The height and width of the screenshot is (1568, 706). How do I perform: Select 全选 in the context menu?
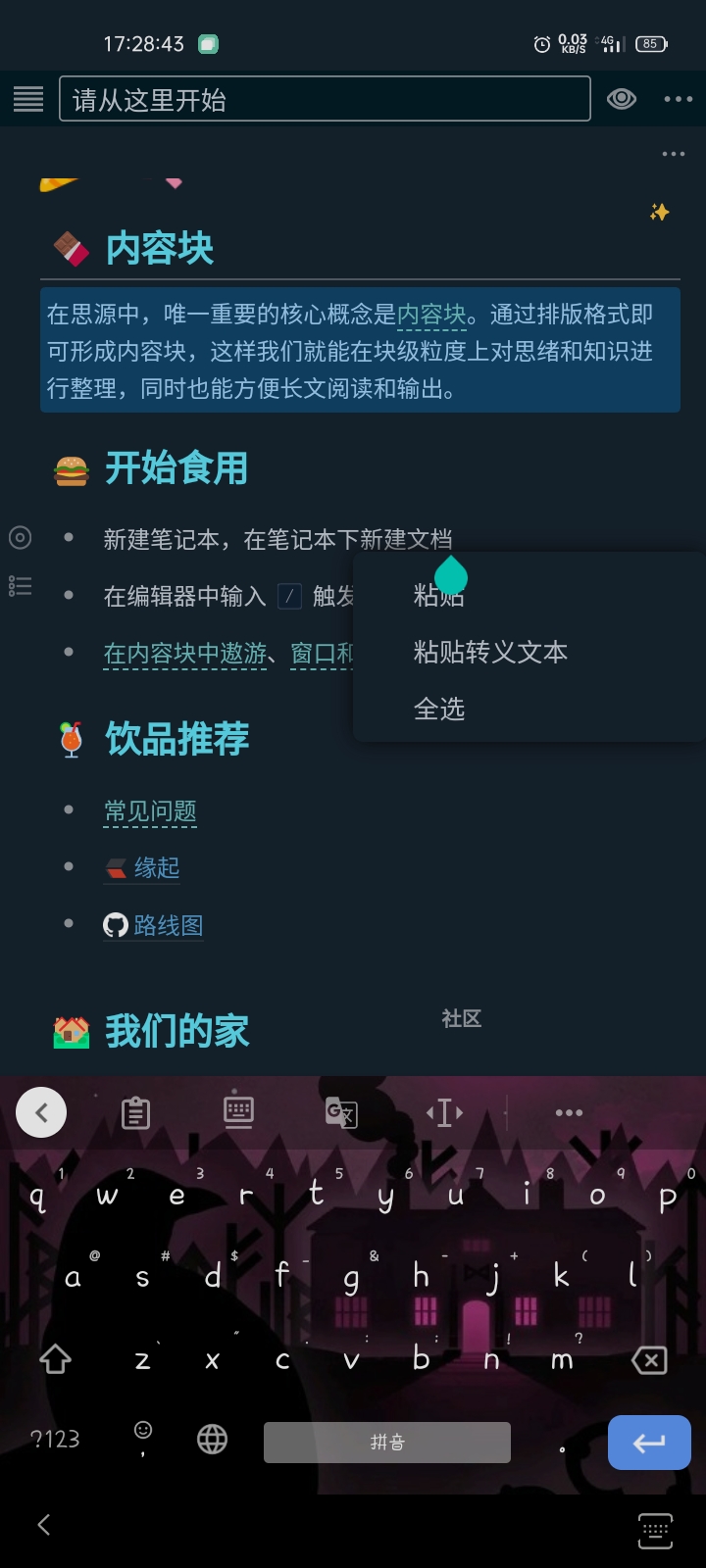(x=439, y=709)
